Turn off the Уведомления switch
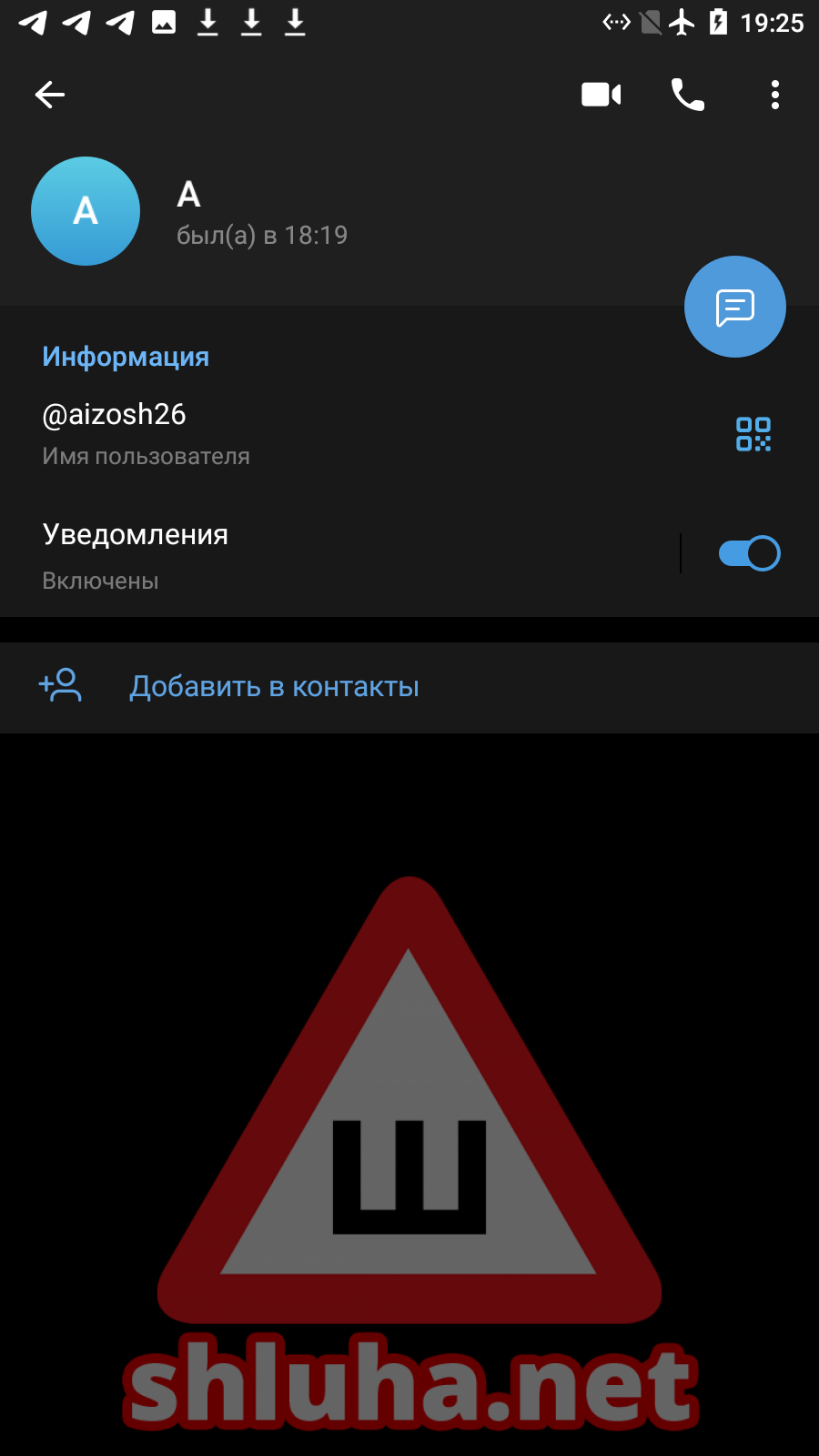This screenshot has width=819, height=1456. pyautogui.click(x=749, y=553)
